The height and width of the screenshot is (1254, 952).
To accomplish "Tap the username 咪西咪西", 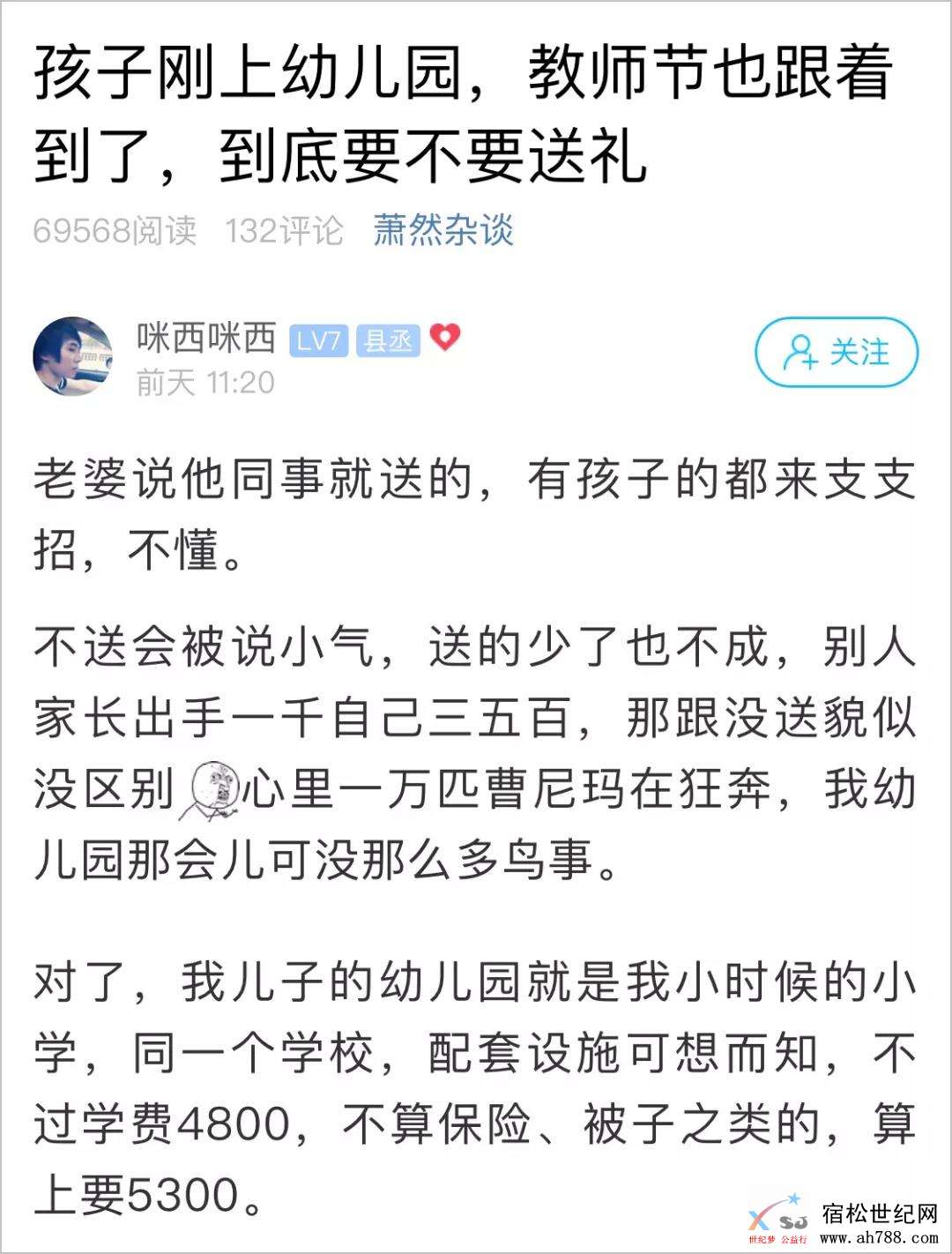I will [206, 339].
